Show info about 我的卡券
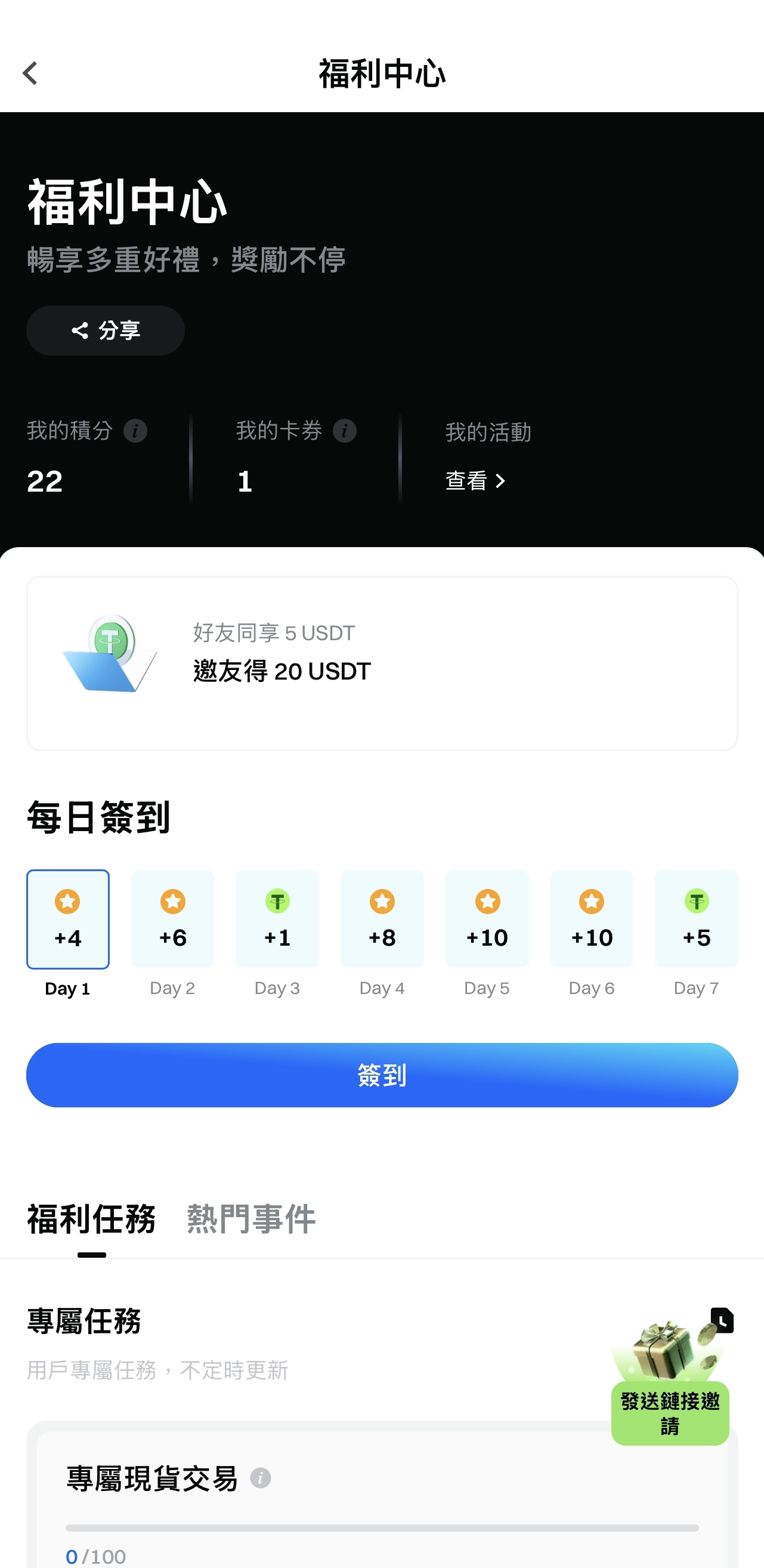764x1568 pixels. point(344,431)
